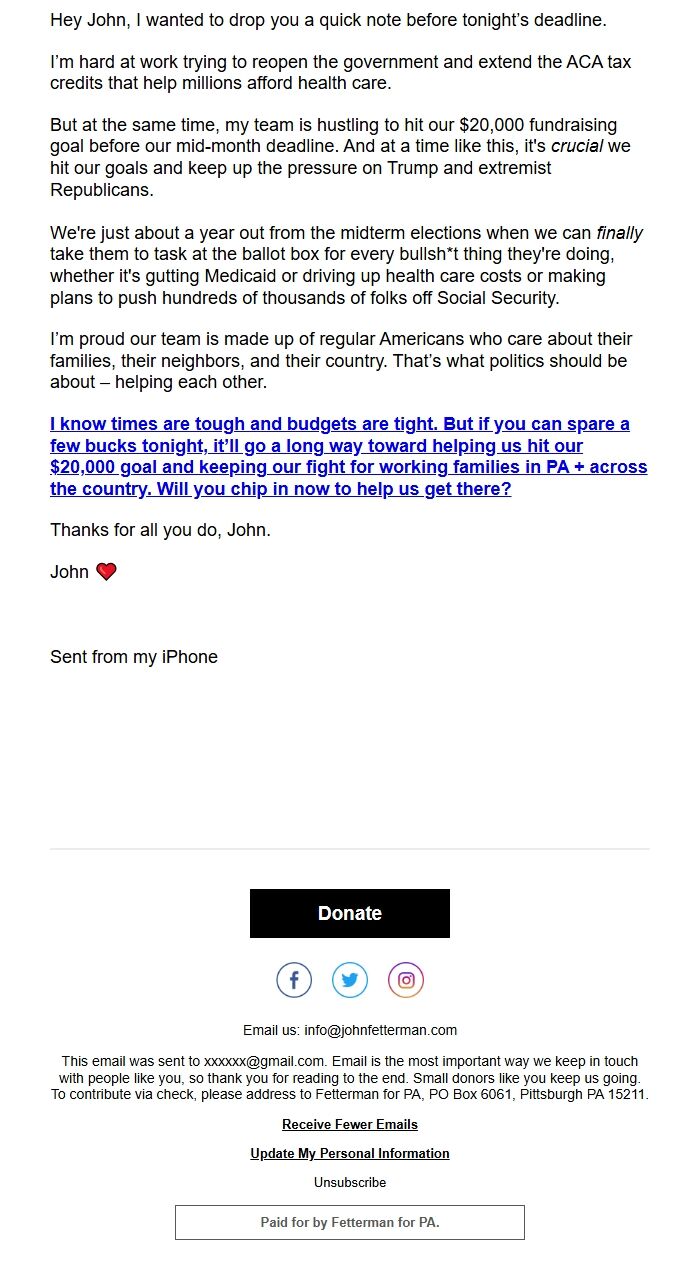
Task: Open the bold blue chip-in donation link
Action: pyautogui.click(x=349, y=456)
